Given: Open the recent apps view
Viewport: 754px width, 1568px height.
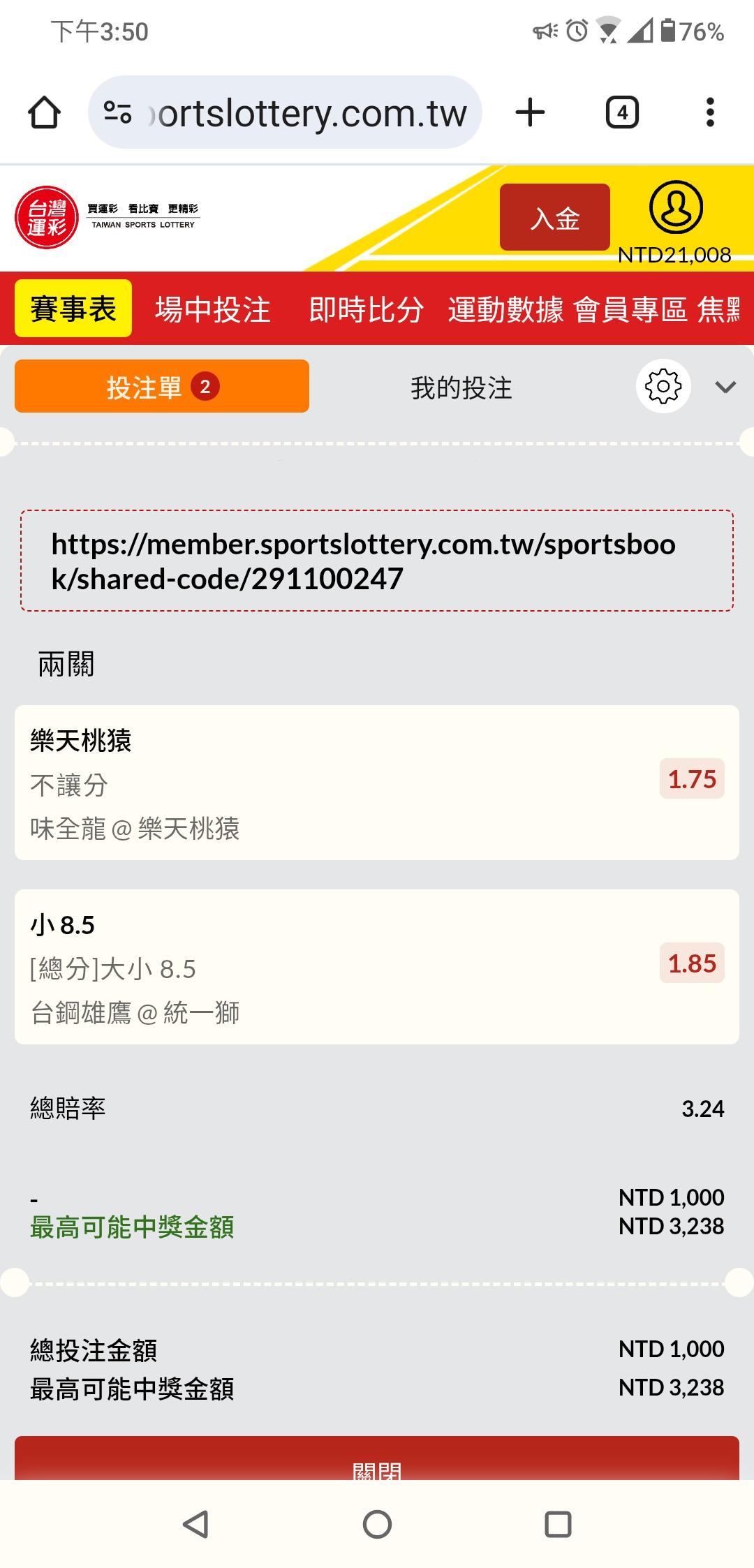Looking at the screenshot, I should 557,1524.
